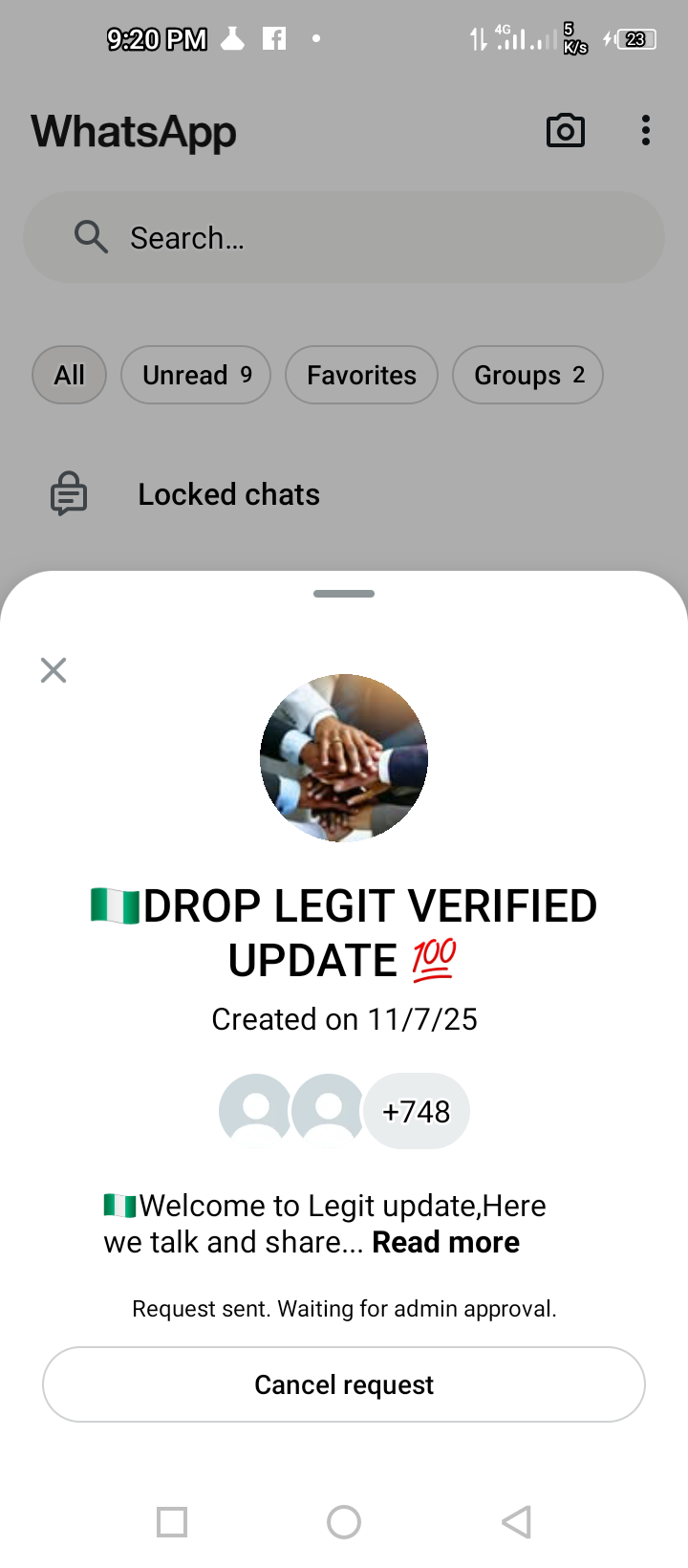Close the group invite sheet
The height and width of the screenshot is (1568, 688).
click(x=54, y=670)
